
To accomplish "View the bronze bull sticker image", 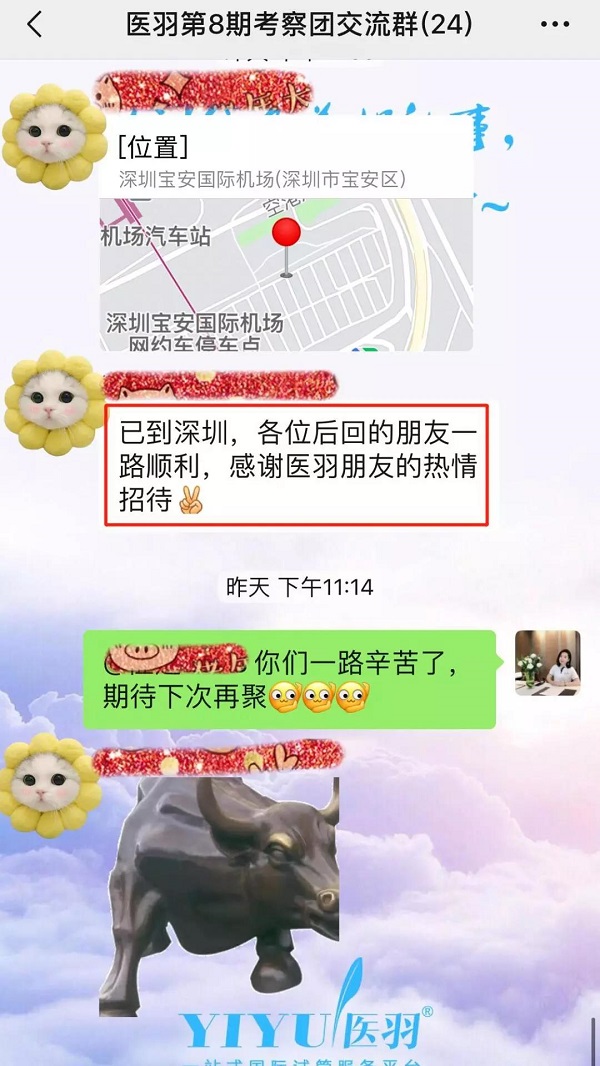I will [218, 895].
